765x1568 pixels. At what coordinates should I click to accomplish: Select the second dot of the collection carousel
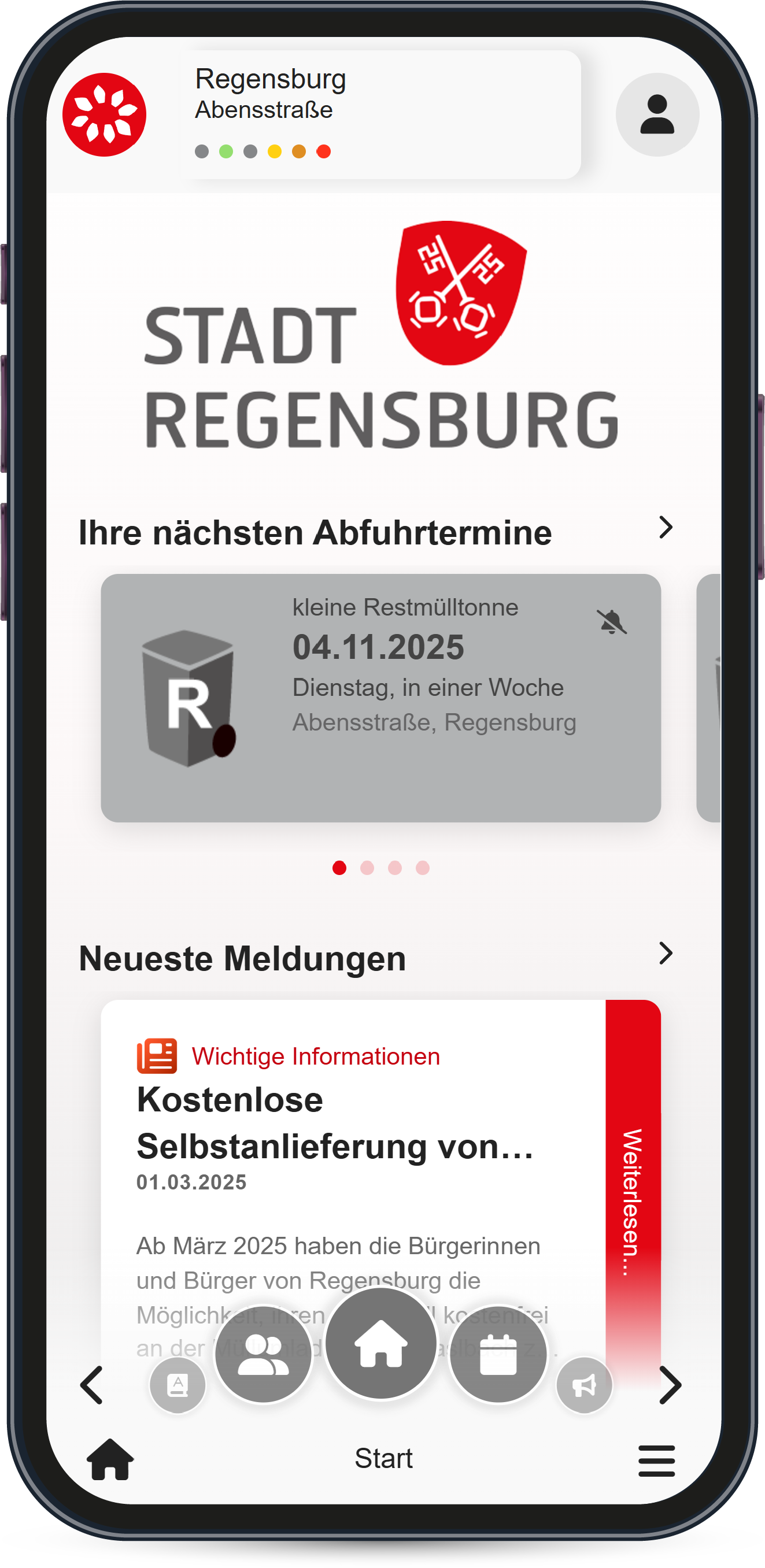[367, 868]
